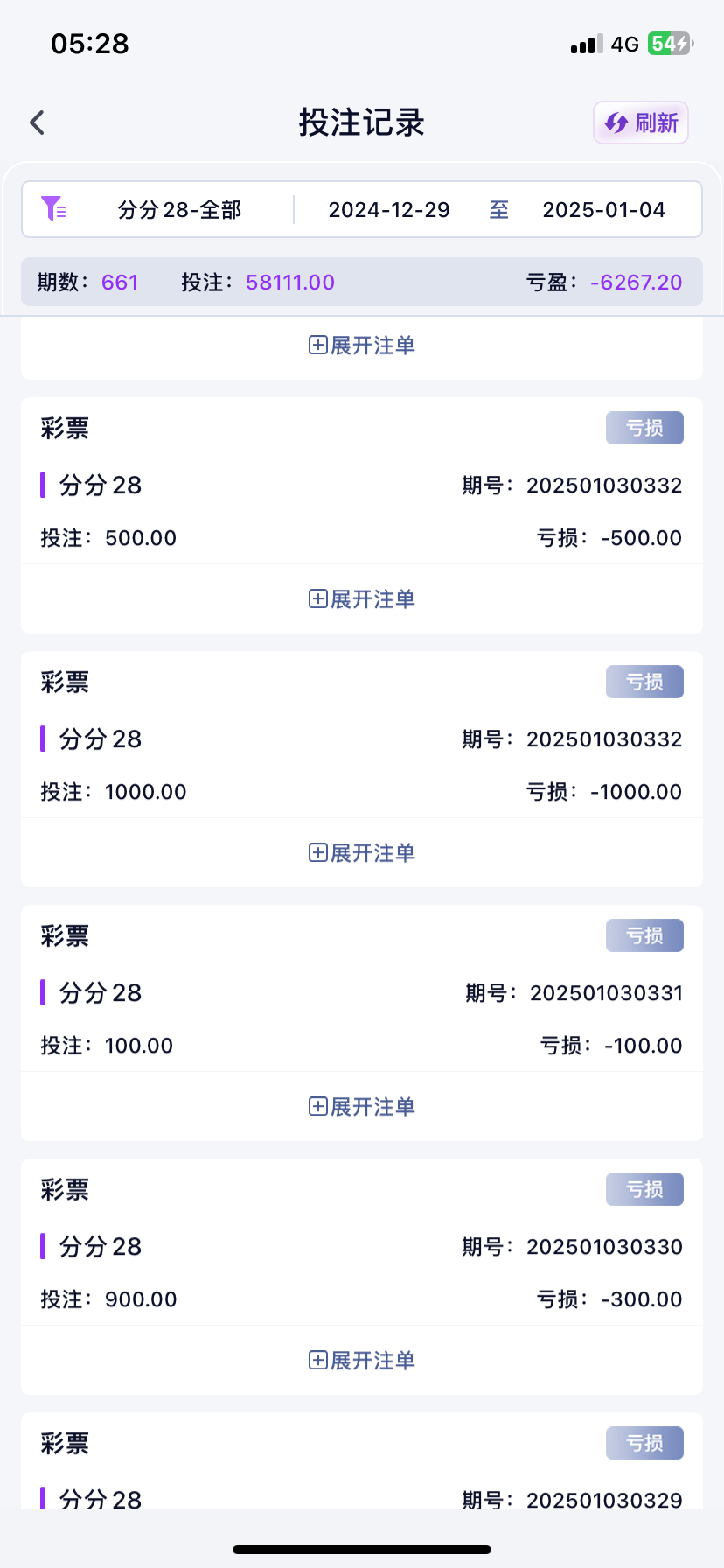
Task: Expand 展开注单 for the 1000.00 bet
Action: pos(362,853)
